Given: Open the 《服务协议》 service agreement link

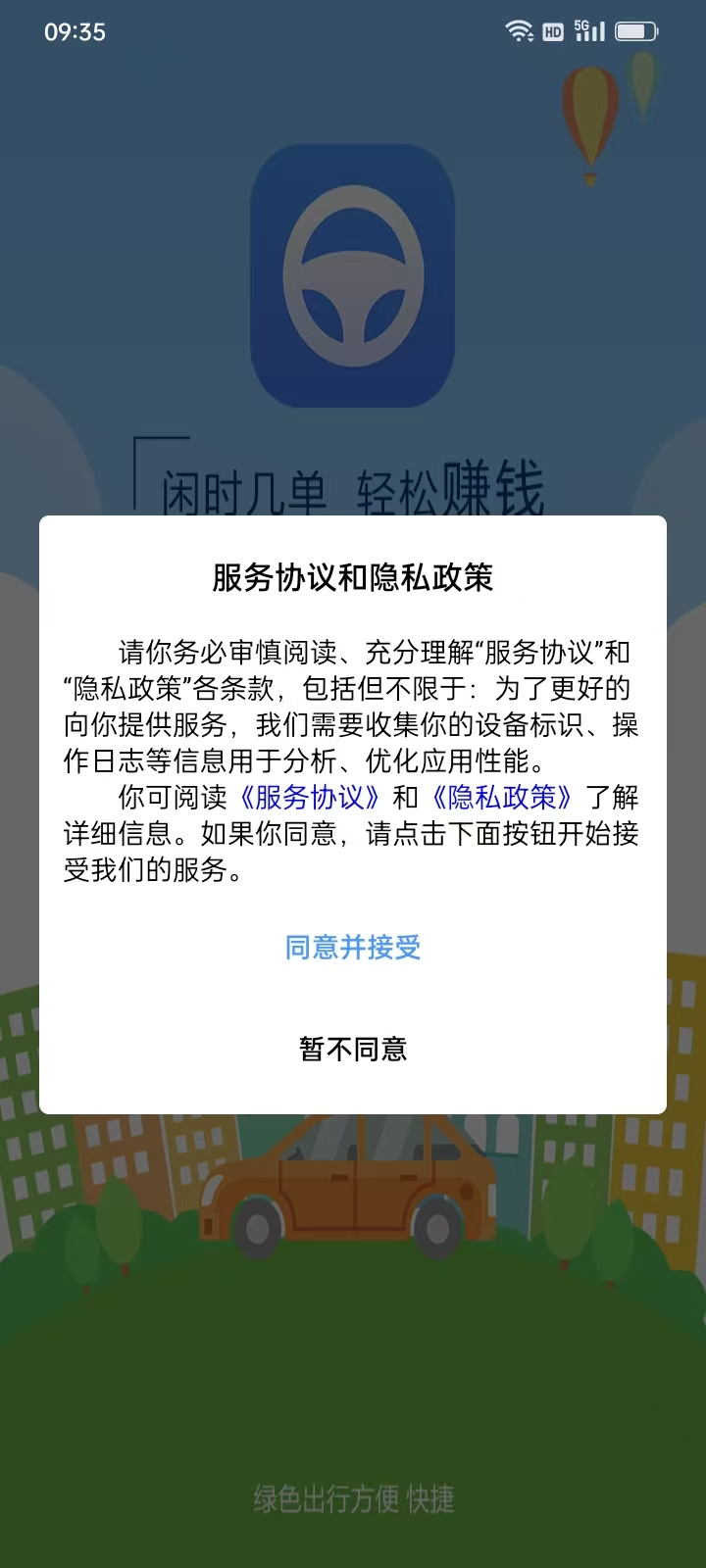Looking at the screenshot, I should [309, 799].
